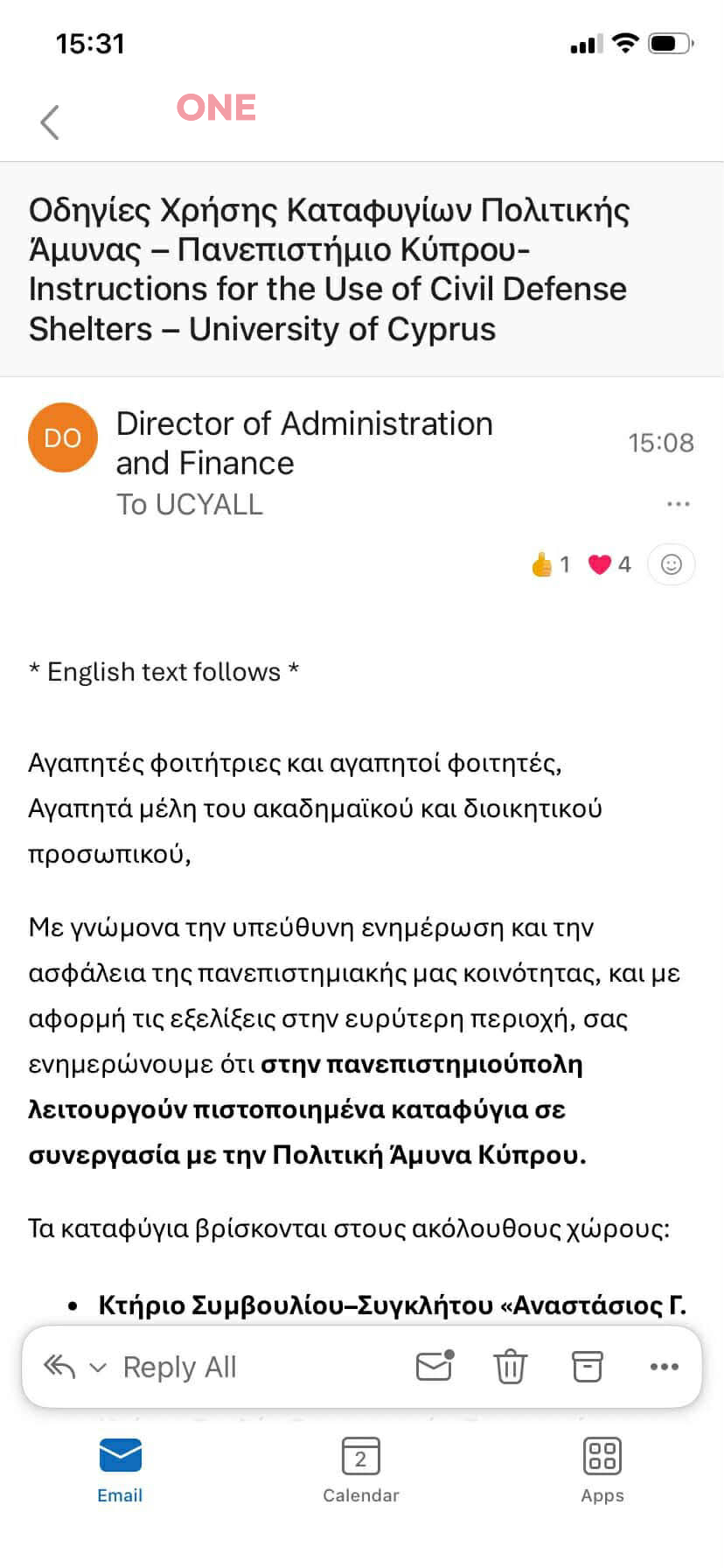Tap Reply All

(179, 1367)
